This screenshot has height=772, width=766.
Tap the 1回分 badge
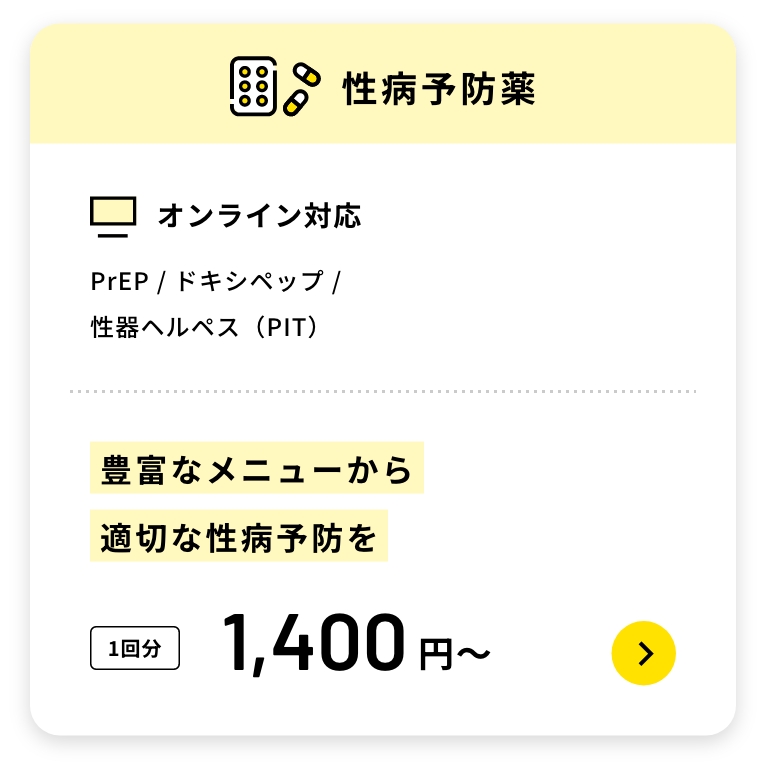(x=135, y=647)
